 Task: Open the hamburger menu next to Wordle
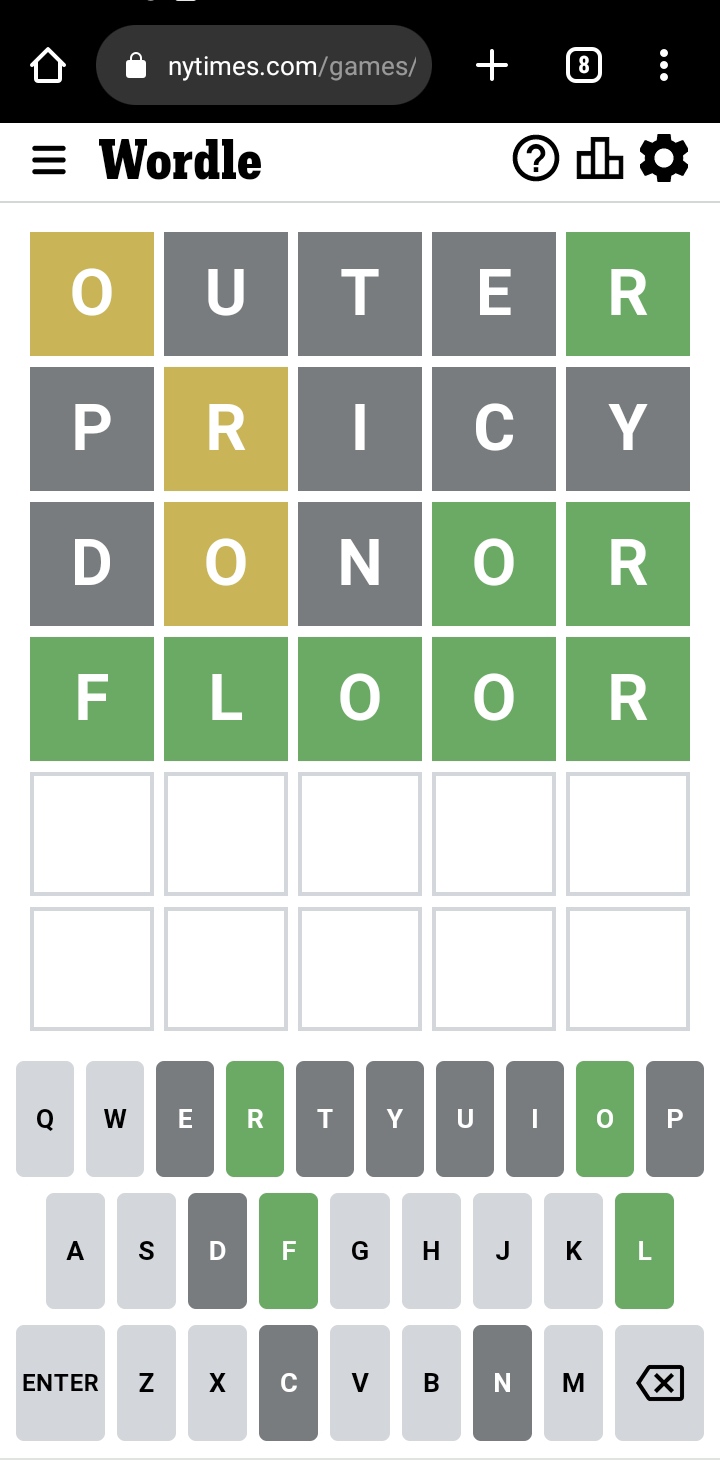[48, 160]
